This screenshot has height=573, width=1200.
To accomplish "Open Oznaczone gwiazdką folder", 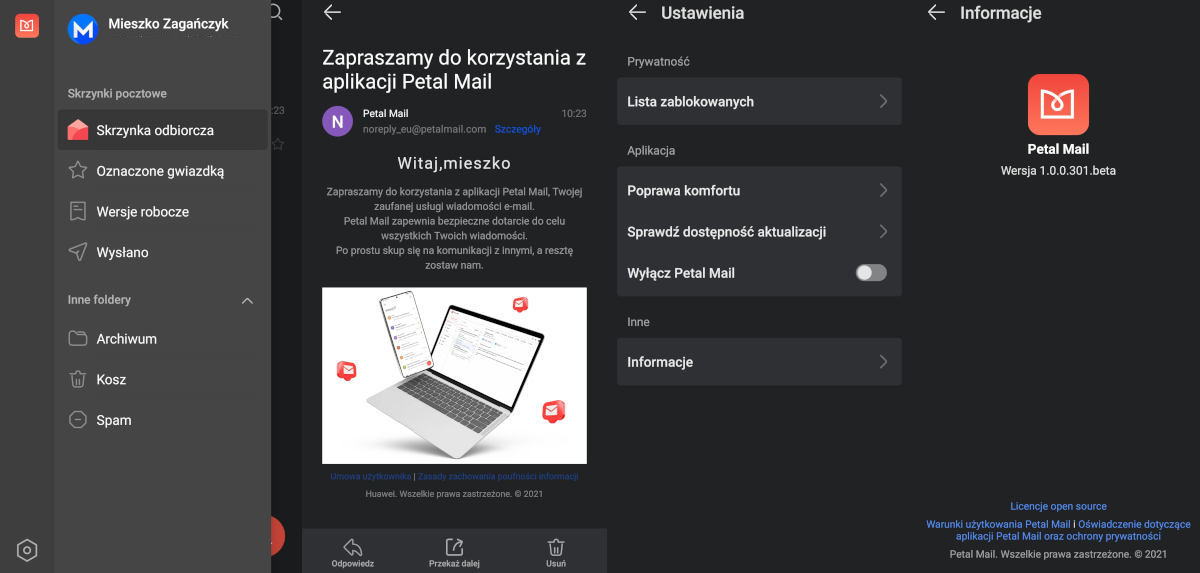I will pos(160,171).
